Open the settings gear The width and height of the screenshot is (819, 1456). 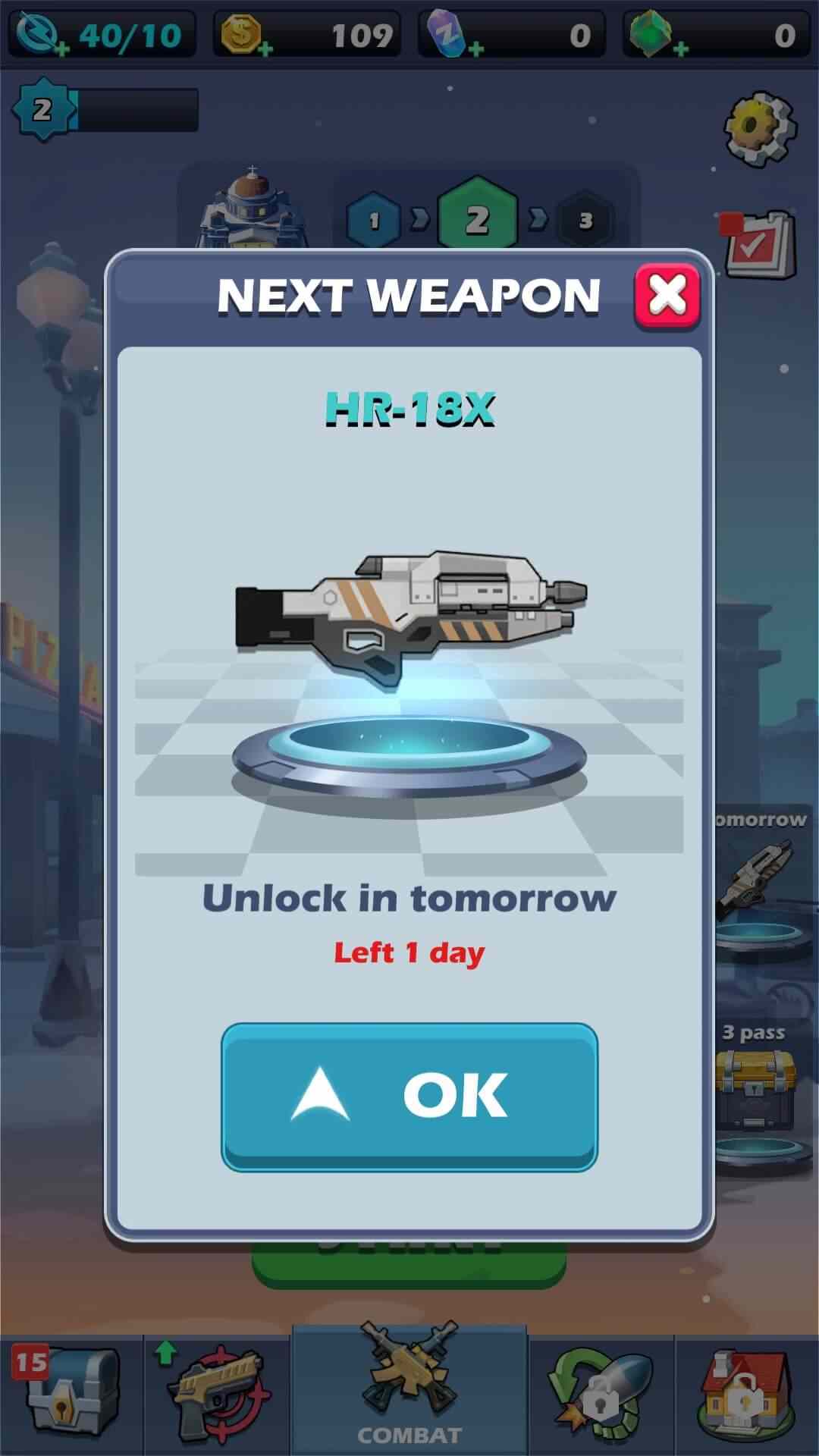pyautogui.click(x=760, y=129)
